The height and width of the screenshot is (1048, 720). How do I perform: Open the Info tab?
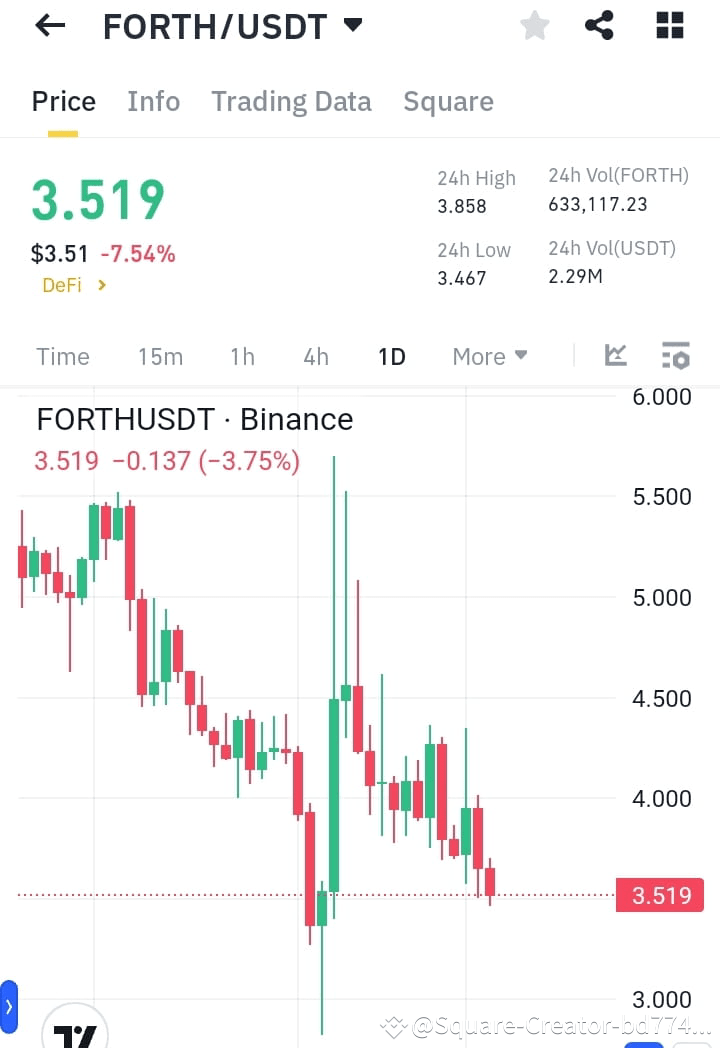(x=153, y=101)
